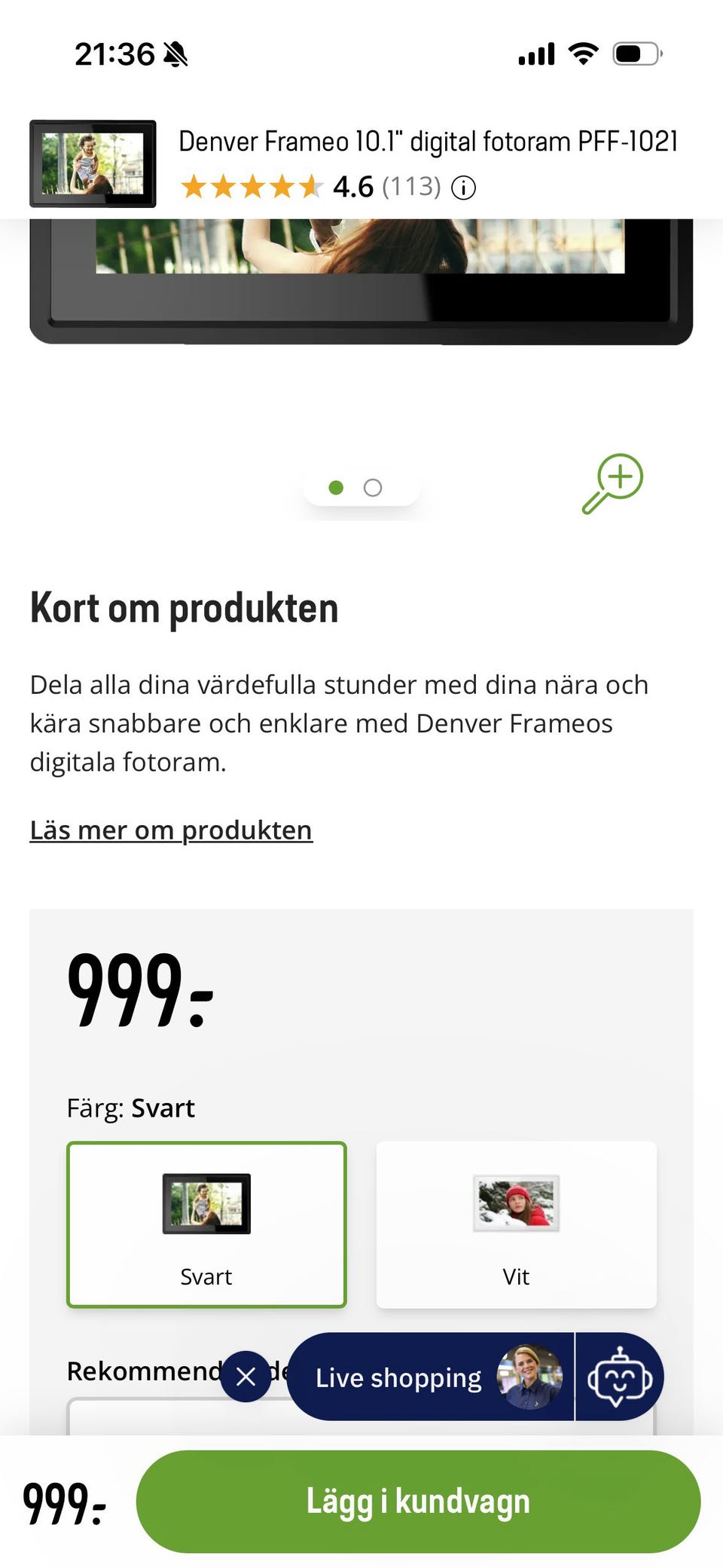Tap the product title Denver Frameo heading
Image resolution: width=723 pixels, height=1568 pixels.
(428, 140)
